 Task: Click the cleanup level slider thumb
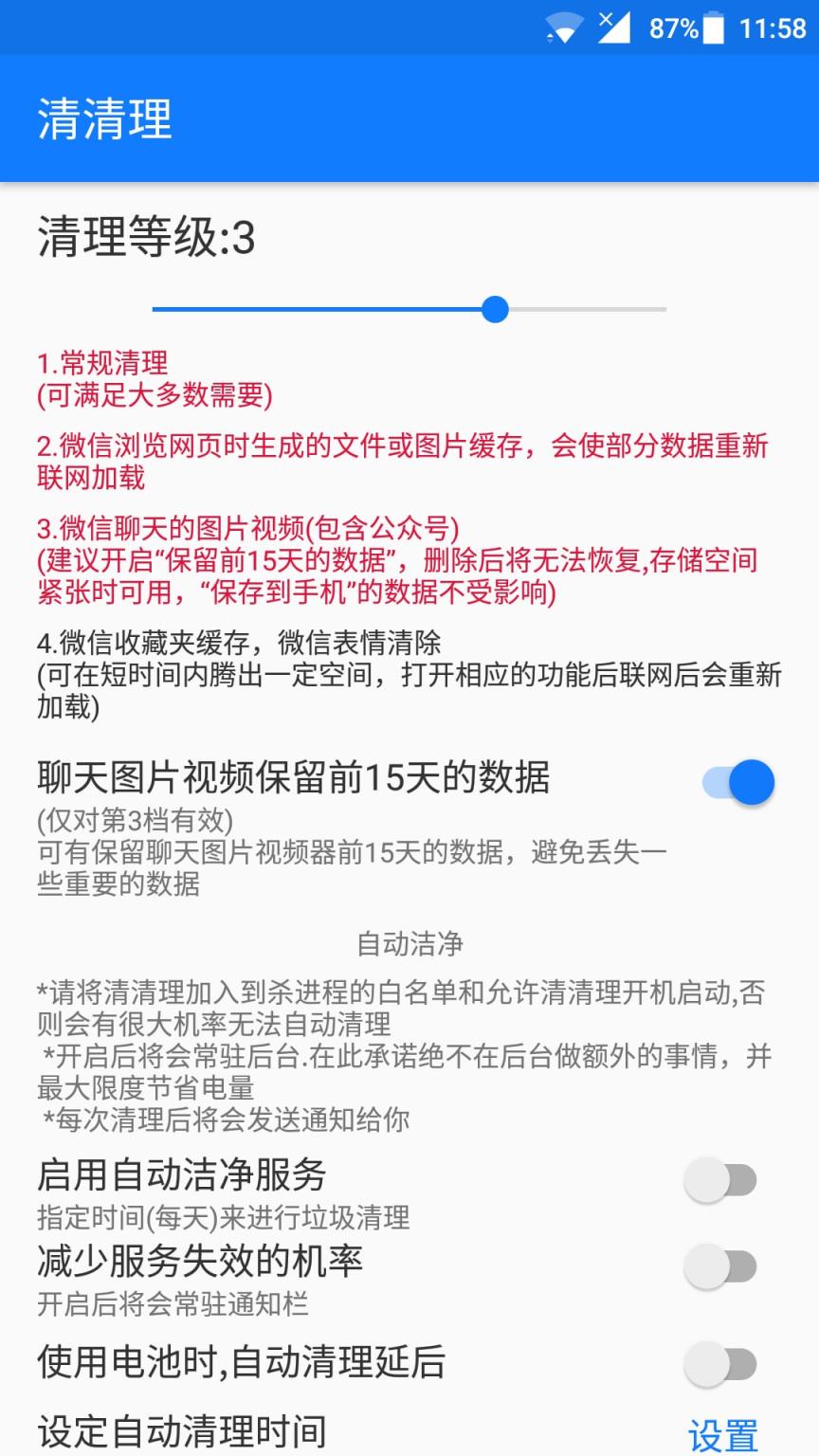(494, 310)
